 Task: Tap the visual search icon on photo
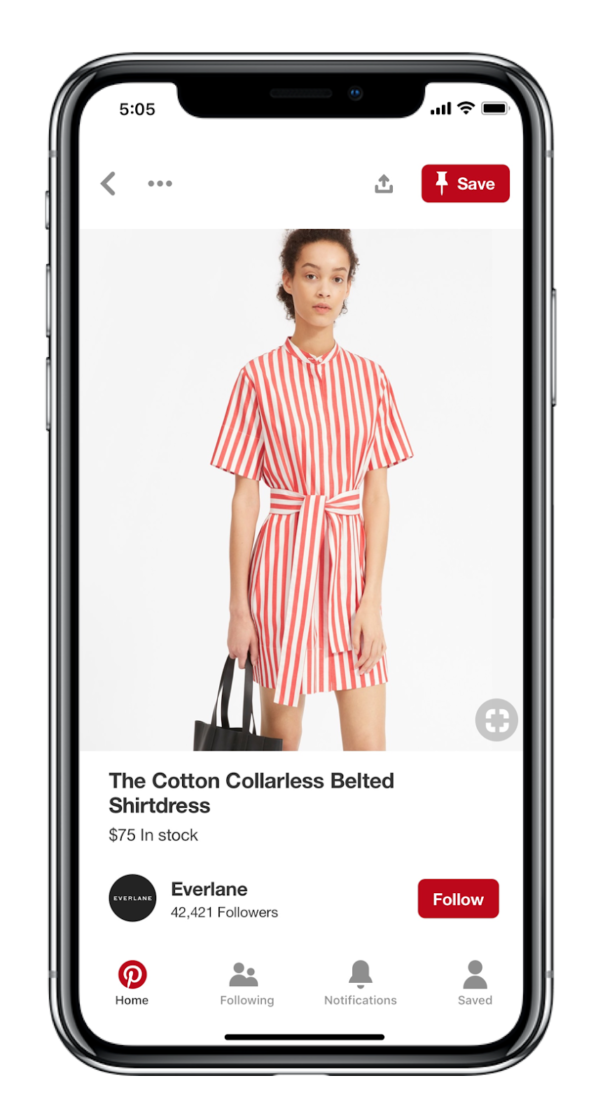[x=496, y=720]
